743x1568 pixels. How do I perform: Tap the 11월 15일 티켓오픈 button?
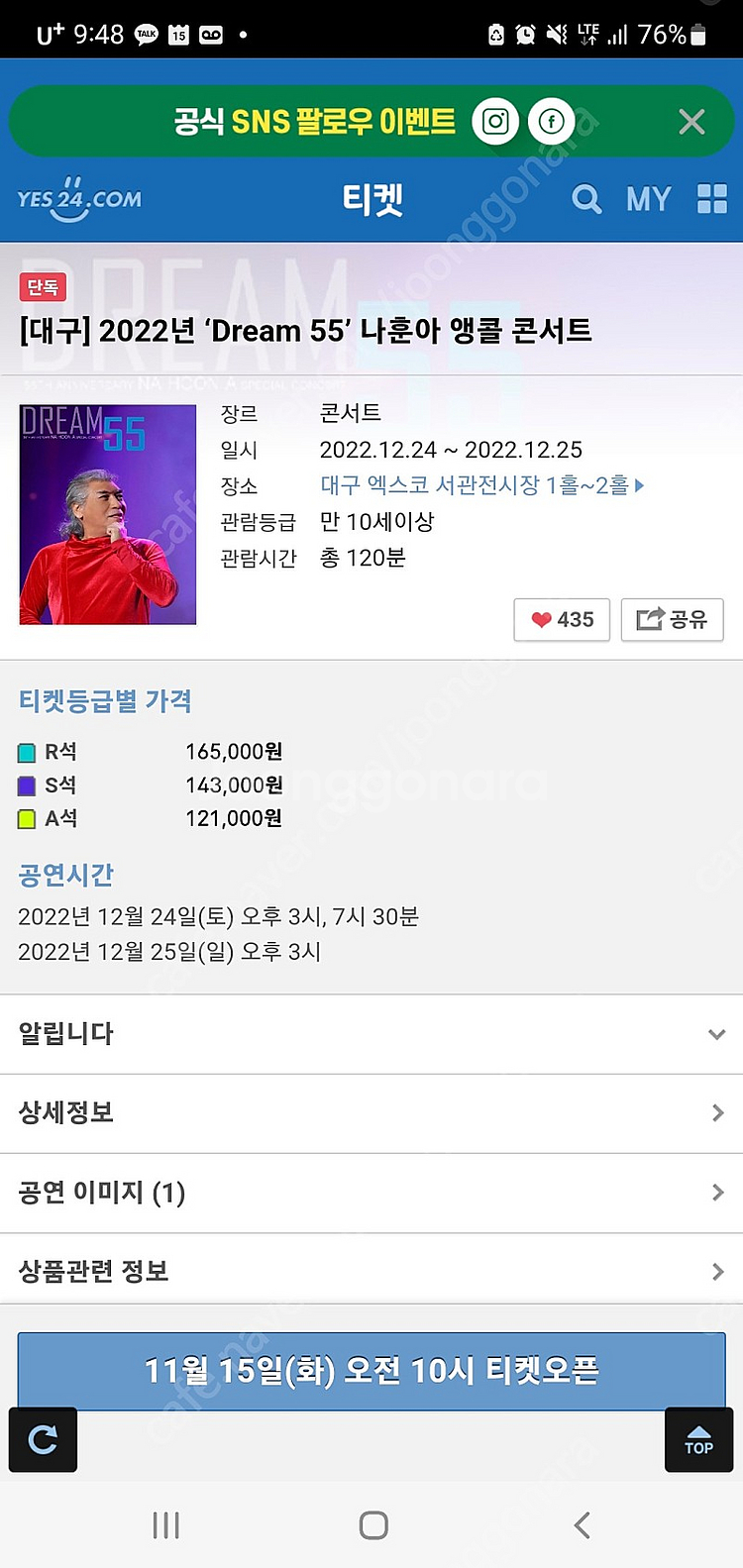coord(371,1371)
